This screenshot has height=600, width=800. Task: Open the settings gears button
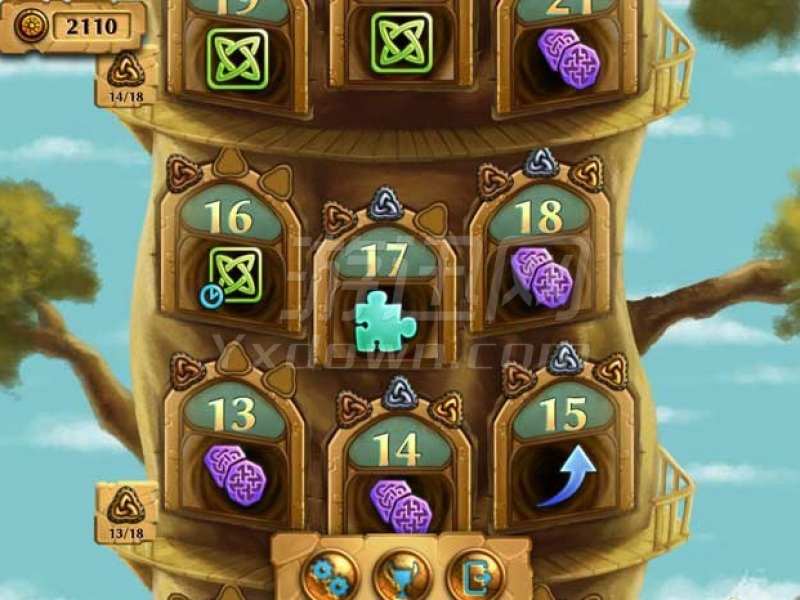(x=328, y=575)
